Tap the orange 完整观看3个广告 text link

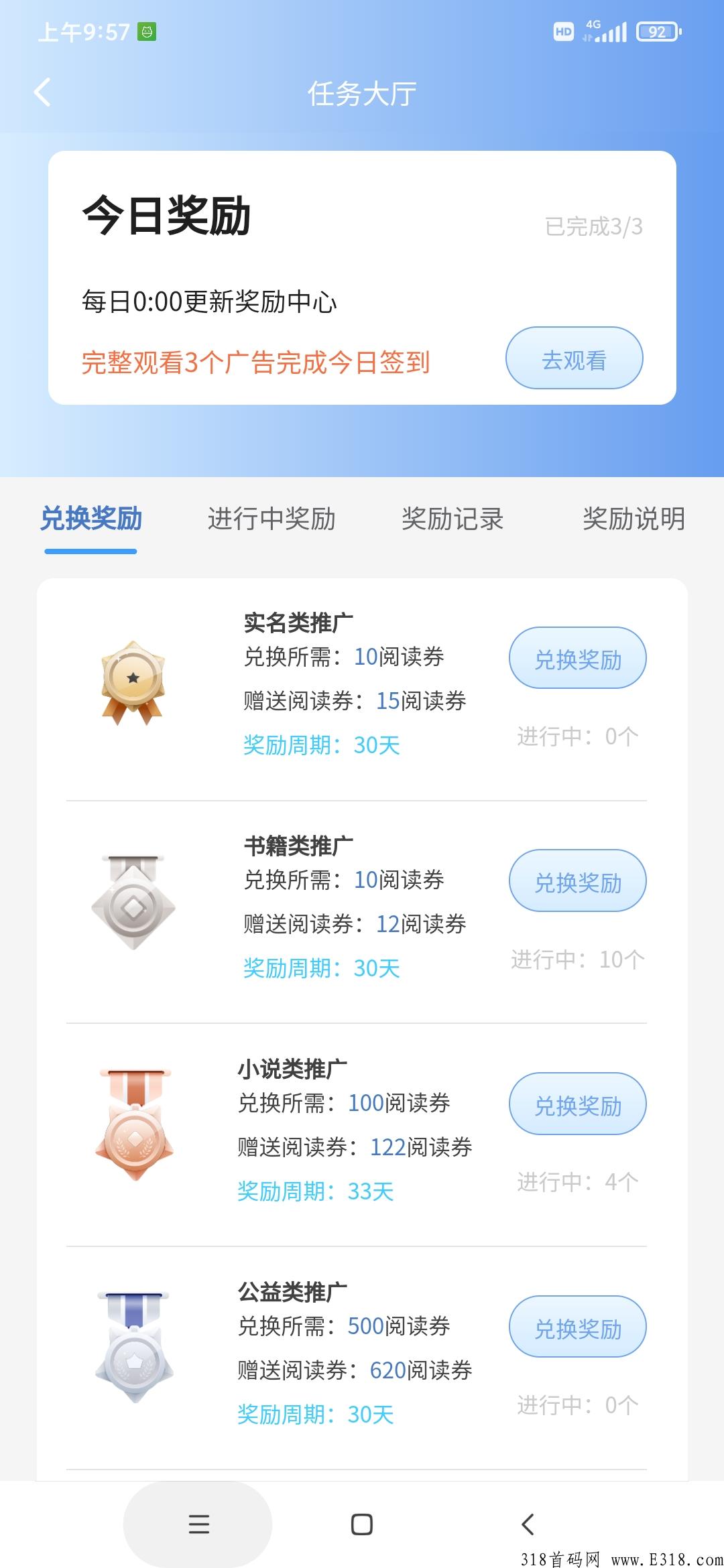click(x=257, y=362)
